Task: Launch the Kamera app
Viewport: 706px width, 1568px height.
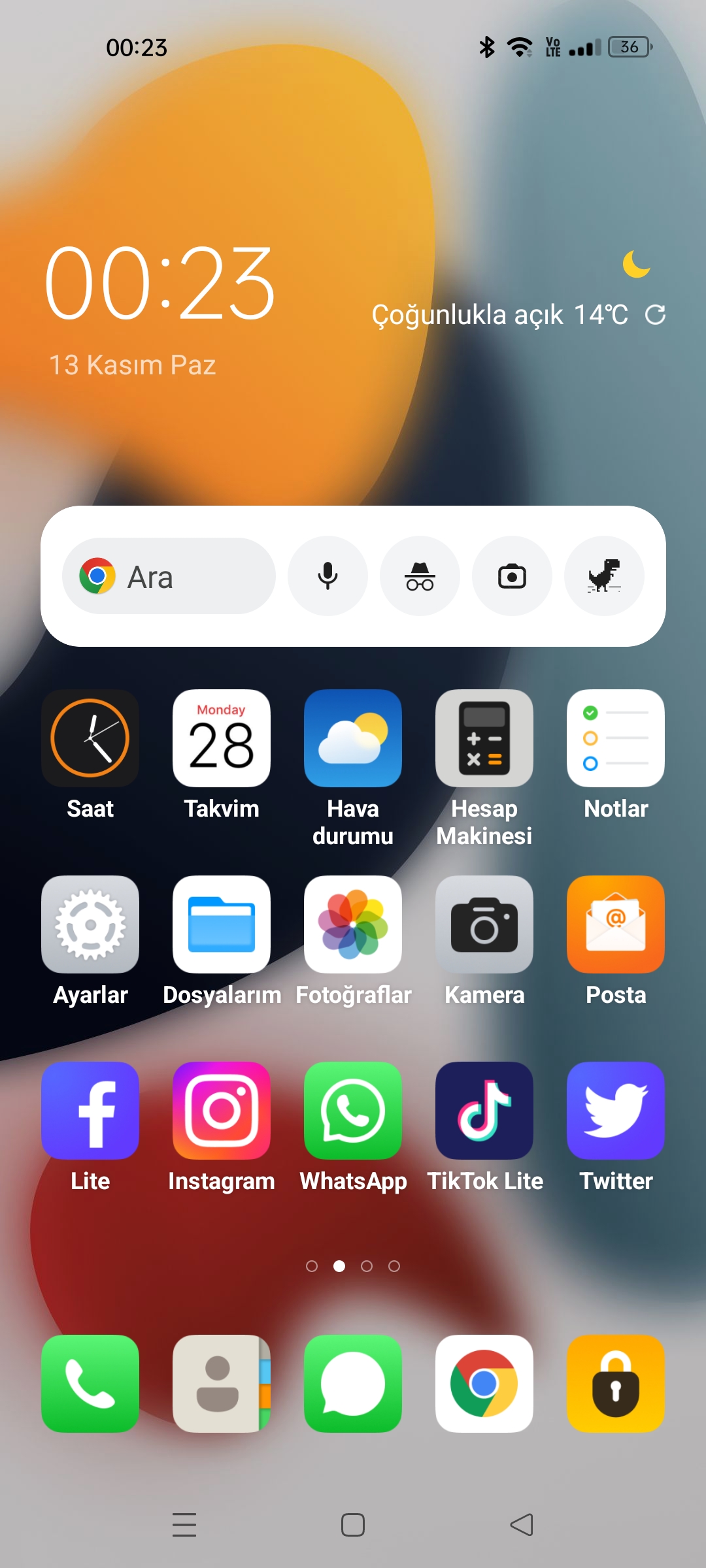Action: (484, 924)
